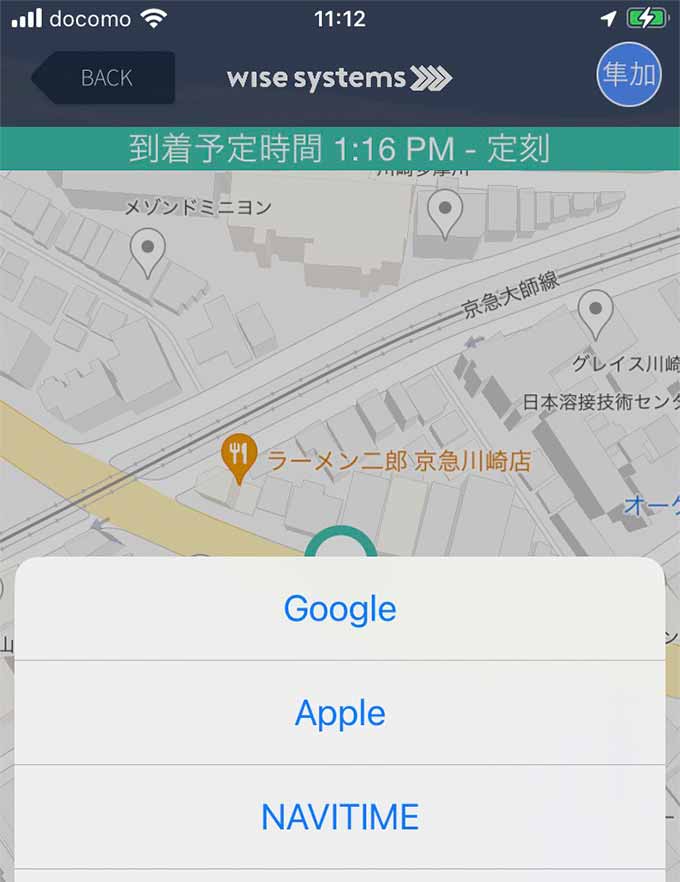Open directions with NAVITIME
The image size is (680, 882).
pos(340,817)
